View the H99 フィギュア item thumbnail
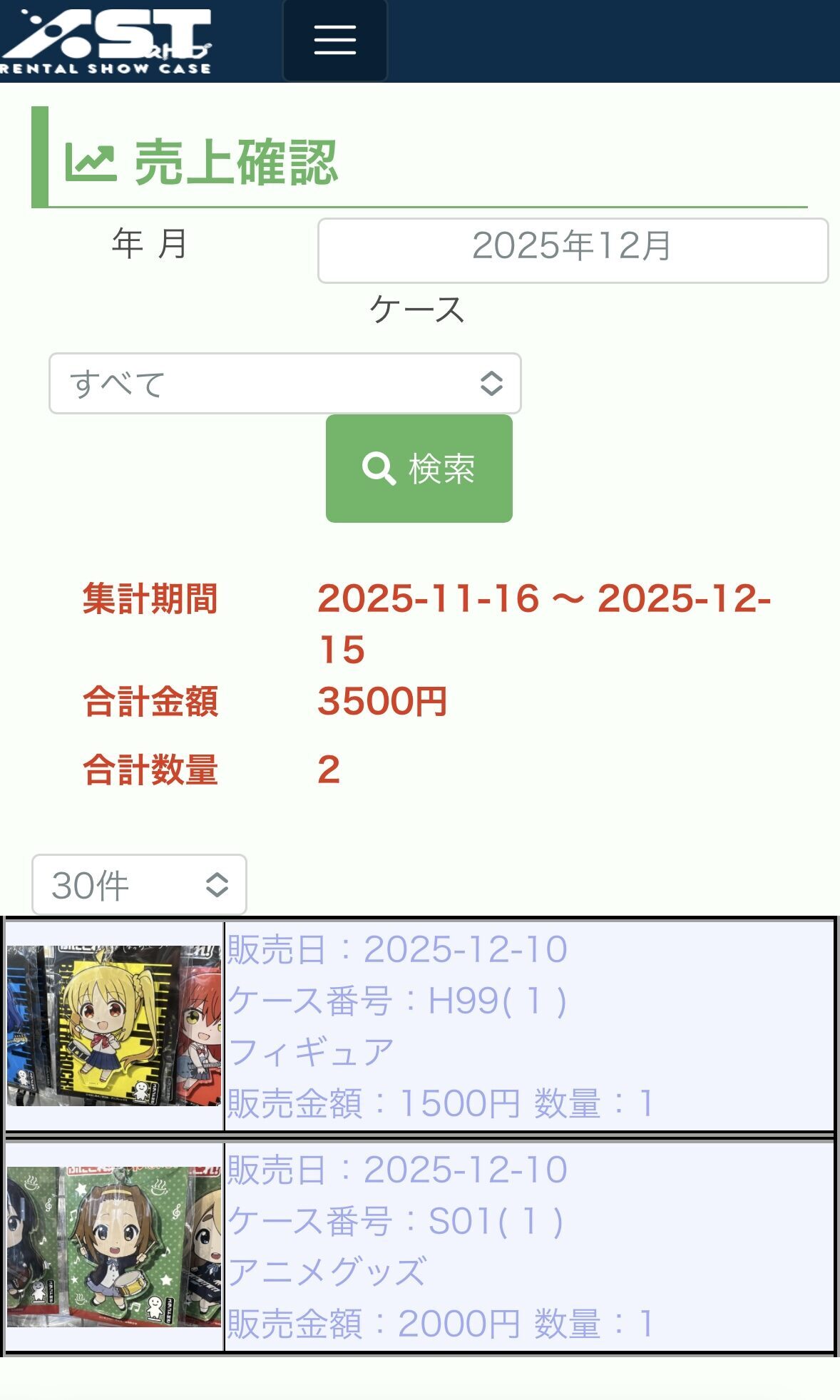Image resolution: width=840 pixels, height=1400 pixels. [114, 1025]
